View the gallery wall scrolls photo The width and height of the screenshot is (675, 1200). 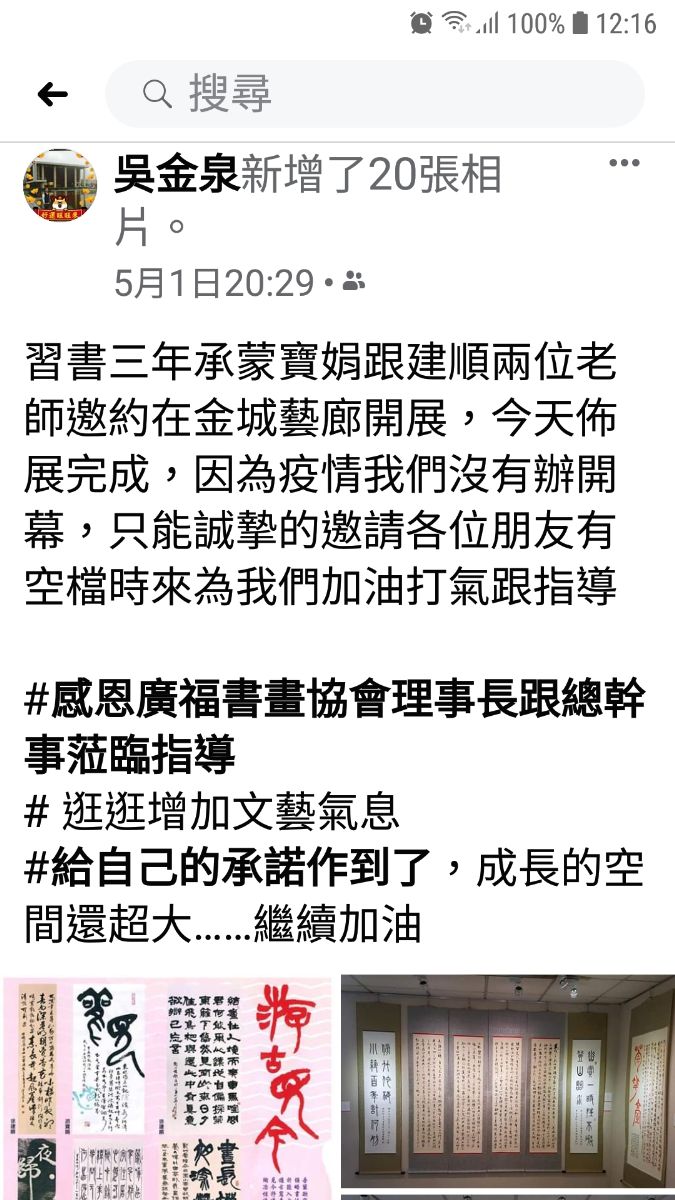(x=508, y=1081)
